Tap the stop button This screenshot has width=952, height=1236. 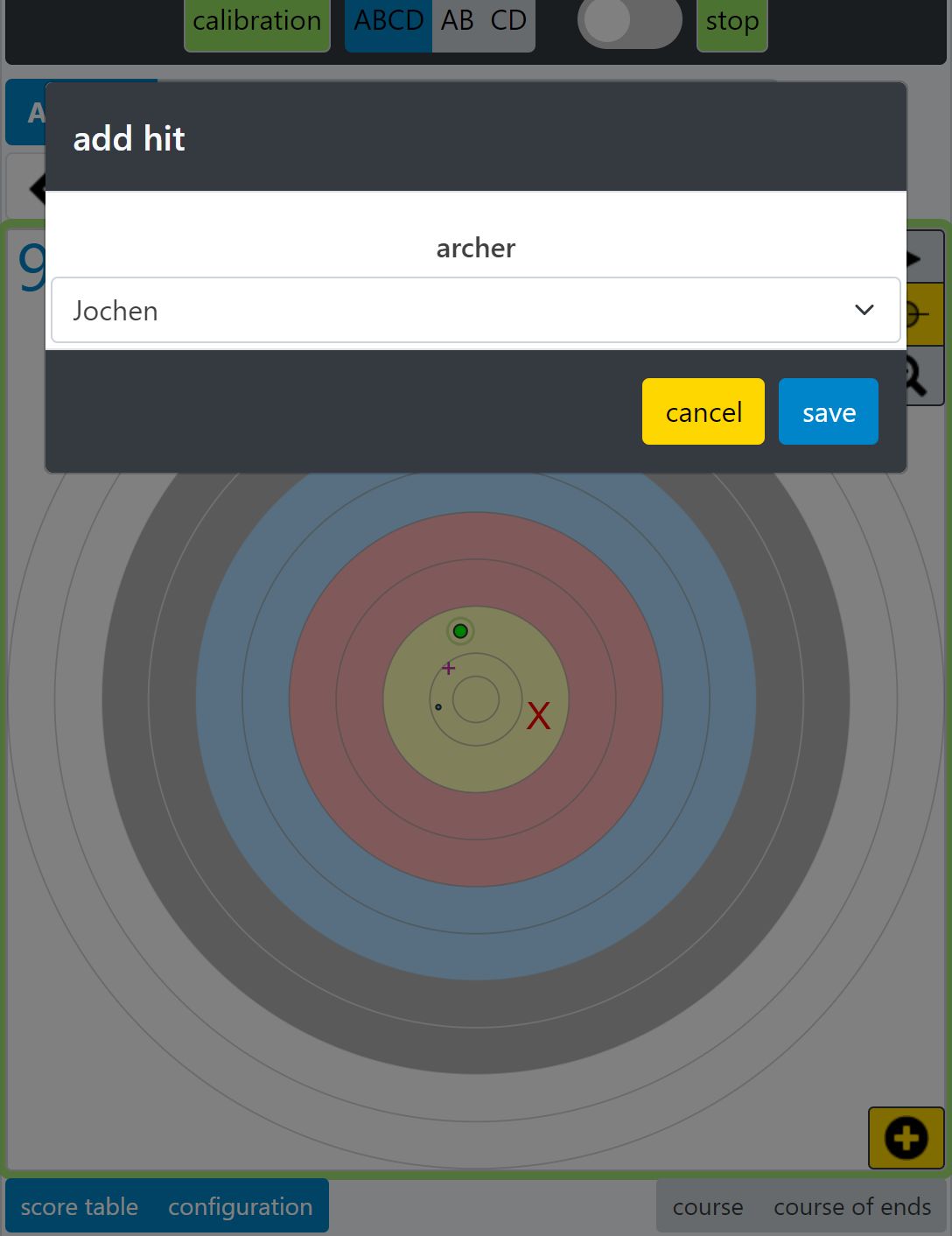tap(731, 21)
